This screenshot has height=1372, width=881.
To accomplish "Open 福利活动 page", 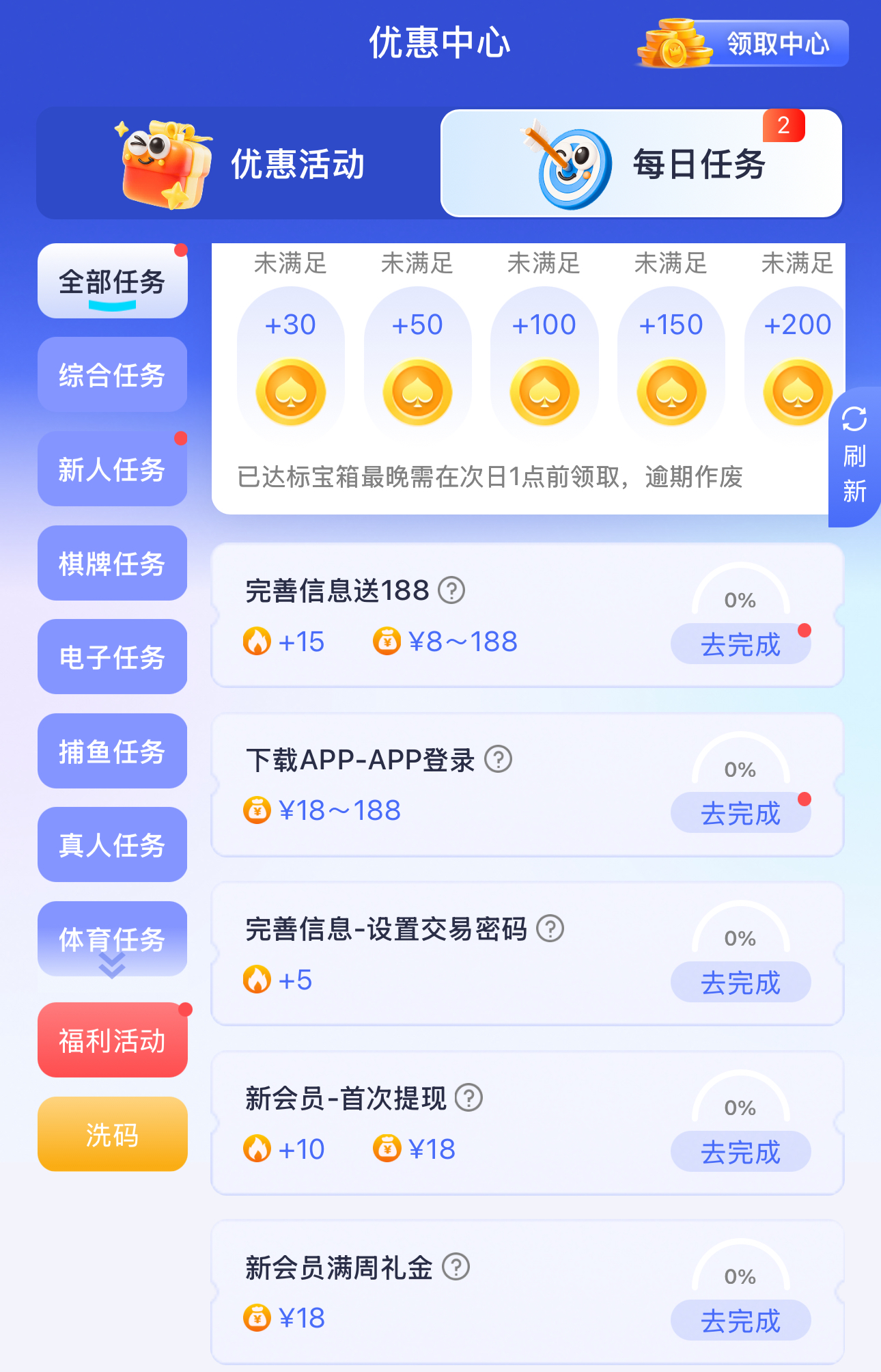I will point(112,1041).
